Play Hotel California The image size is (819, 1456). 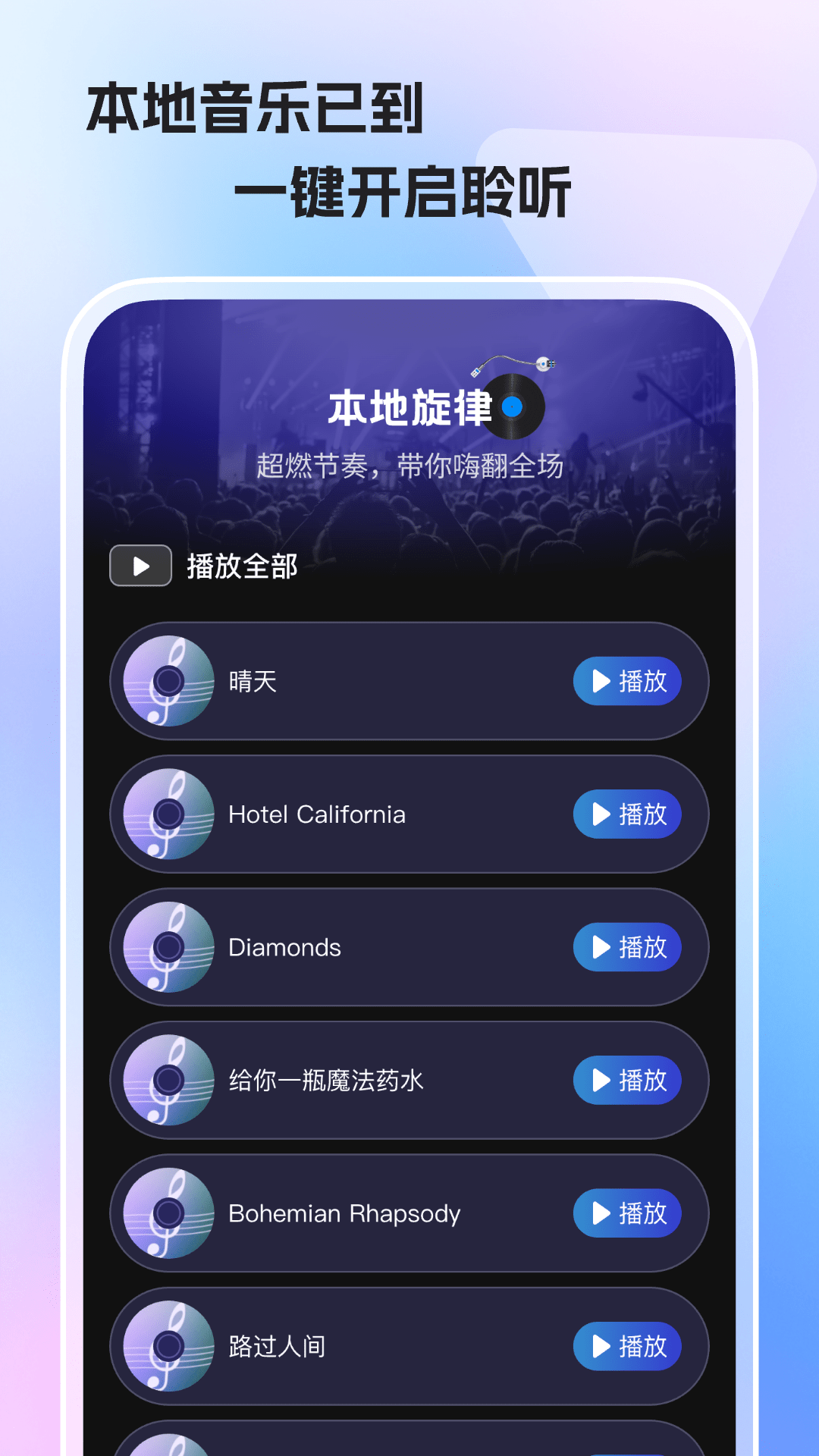point(627,814)
